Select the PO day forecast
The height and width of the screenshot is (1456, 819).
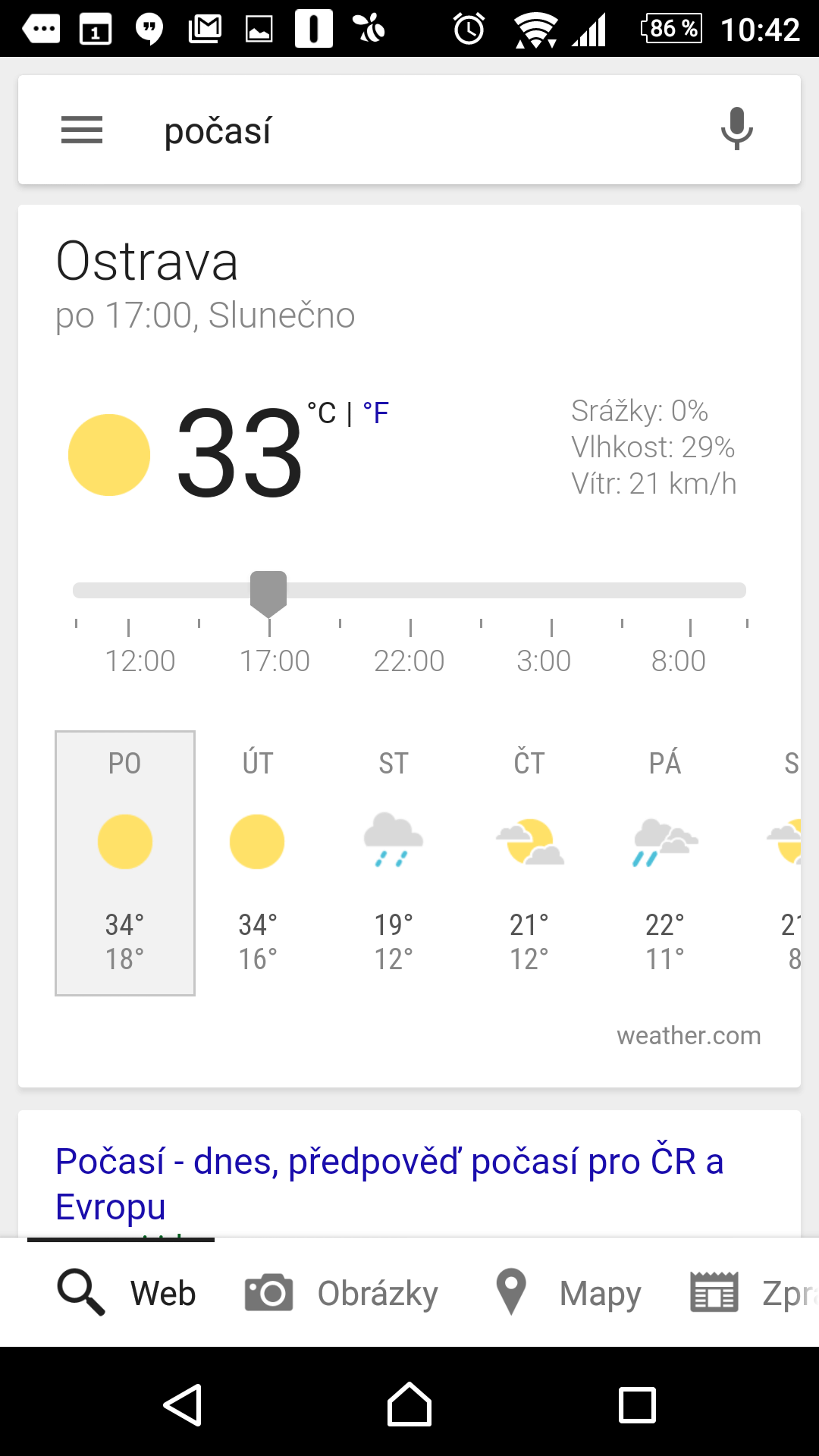tap(125, 863)
